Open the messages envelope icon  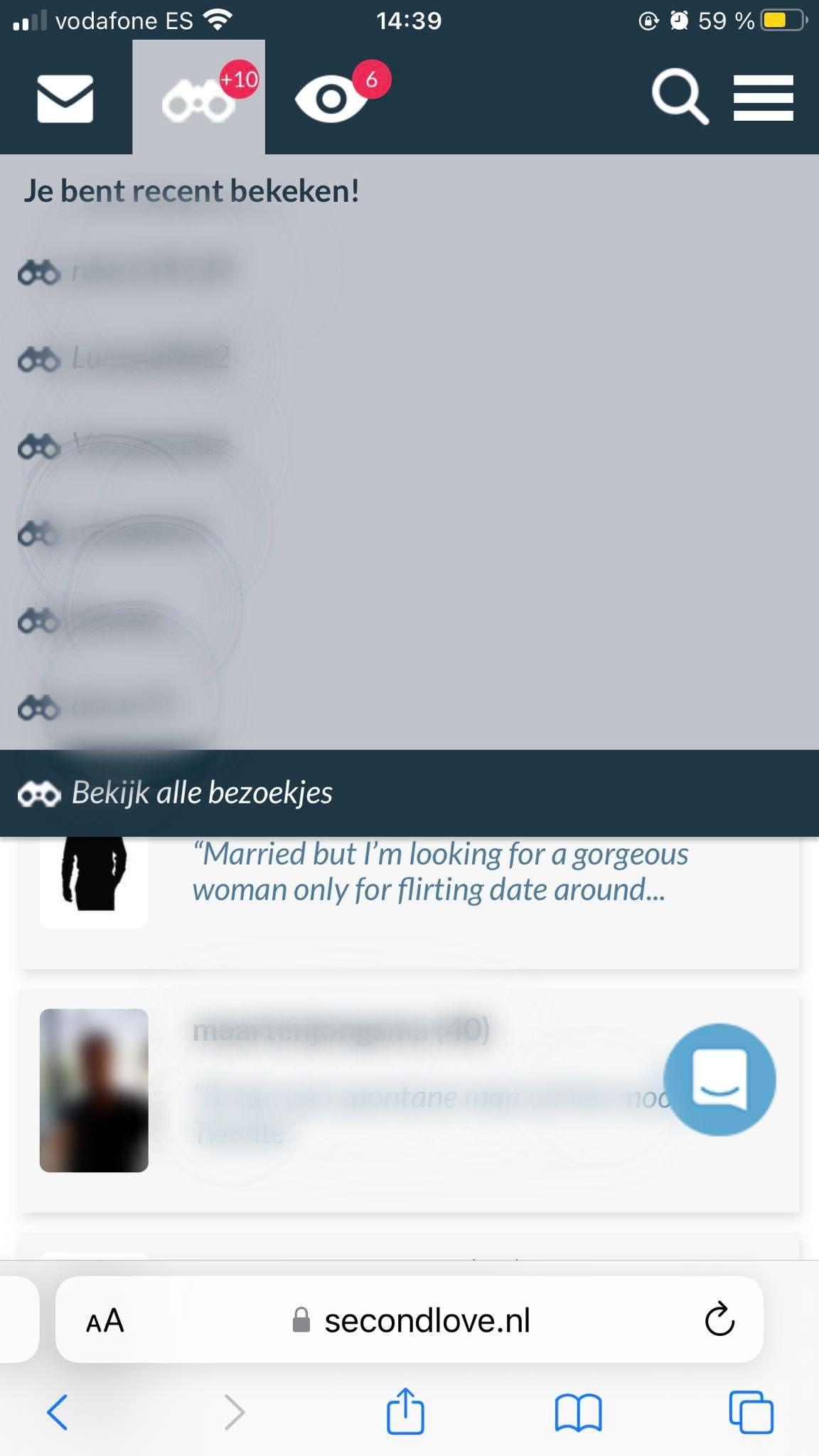(65, 98)
